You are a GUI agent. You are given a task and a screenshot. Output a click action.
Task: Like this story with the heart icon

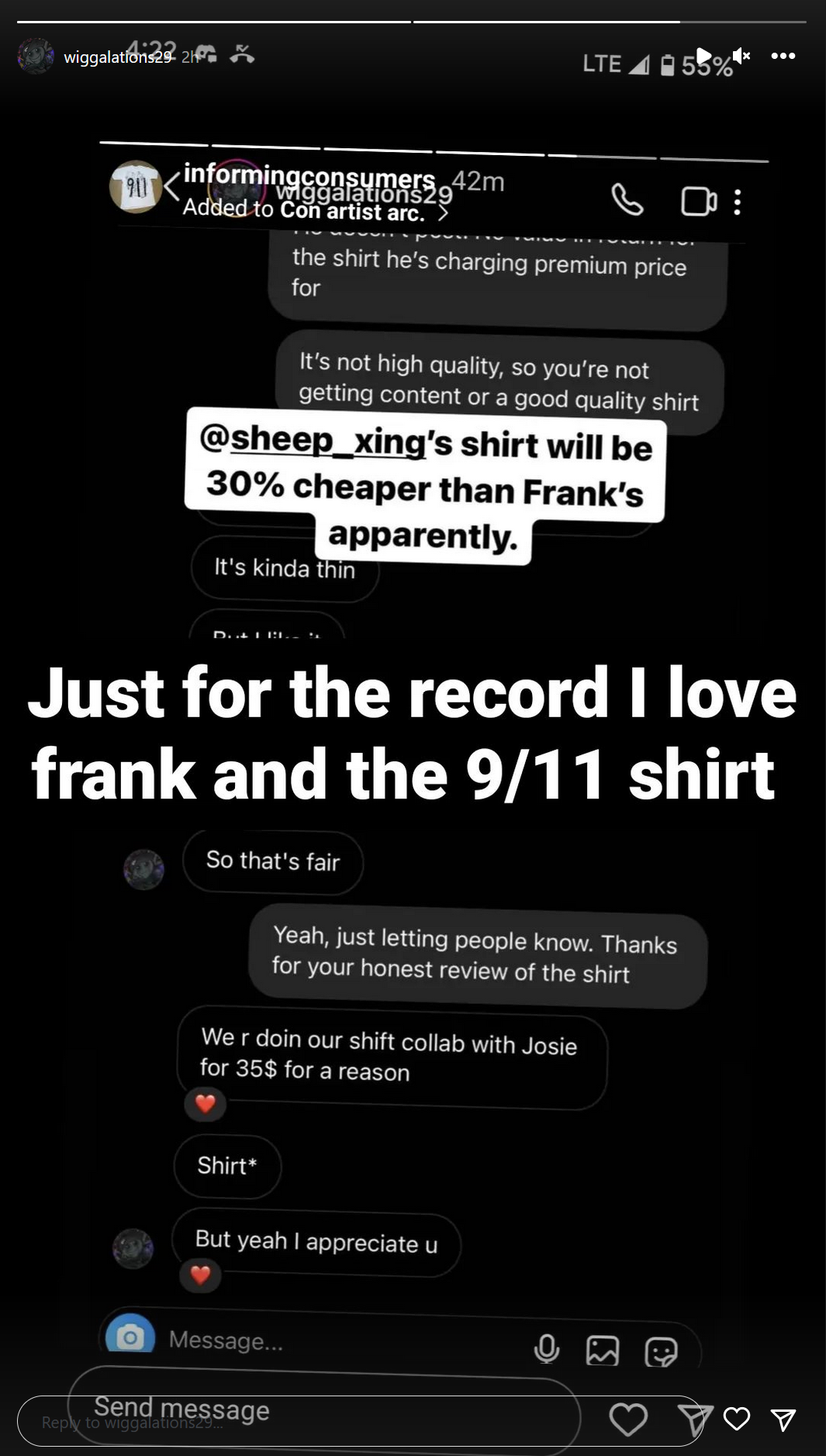pos(737,1419)
